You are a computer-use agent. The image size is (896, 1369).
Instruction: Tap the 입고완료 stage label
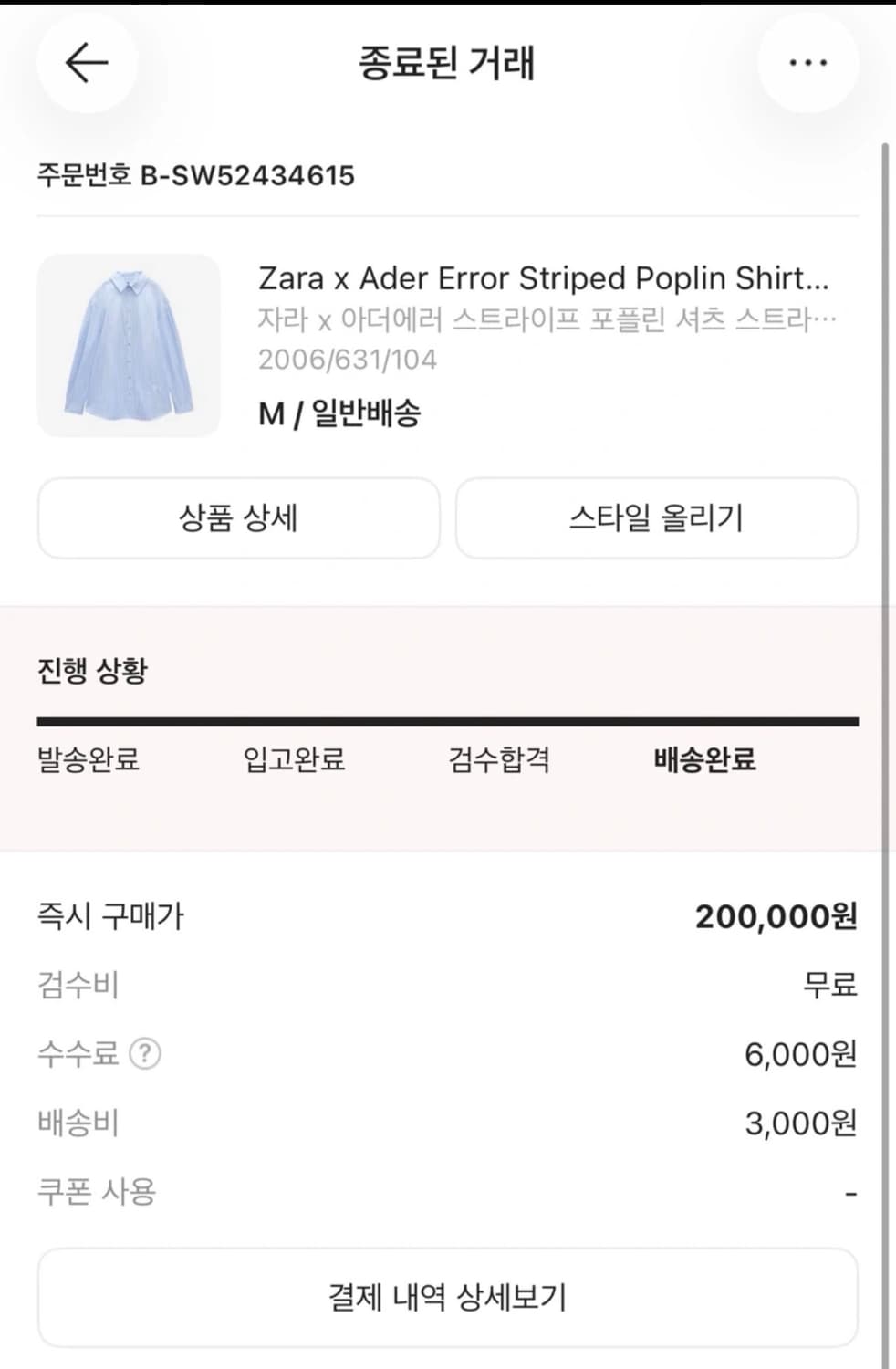point(295,759)
